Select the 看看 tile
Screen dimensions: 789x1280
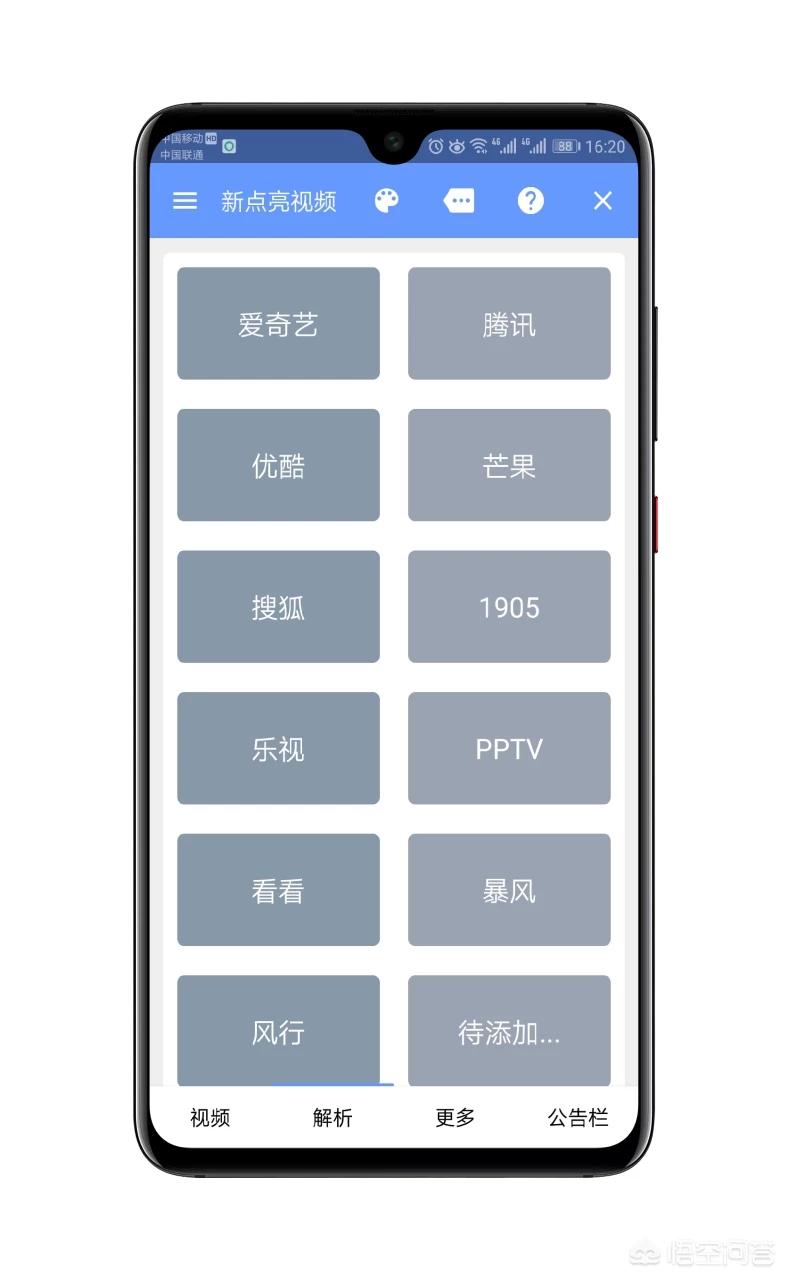(278, 890)
